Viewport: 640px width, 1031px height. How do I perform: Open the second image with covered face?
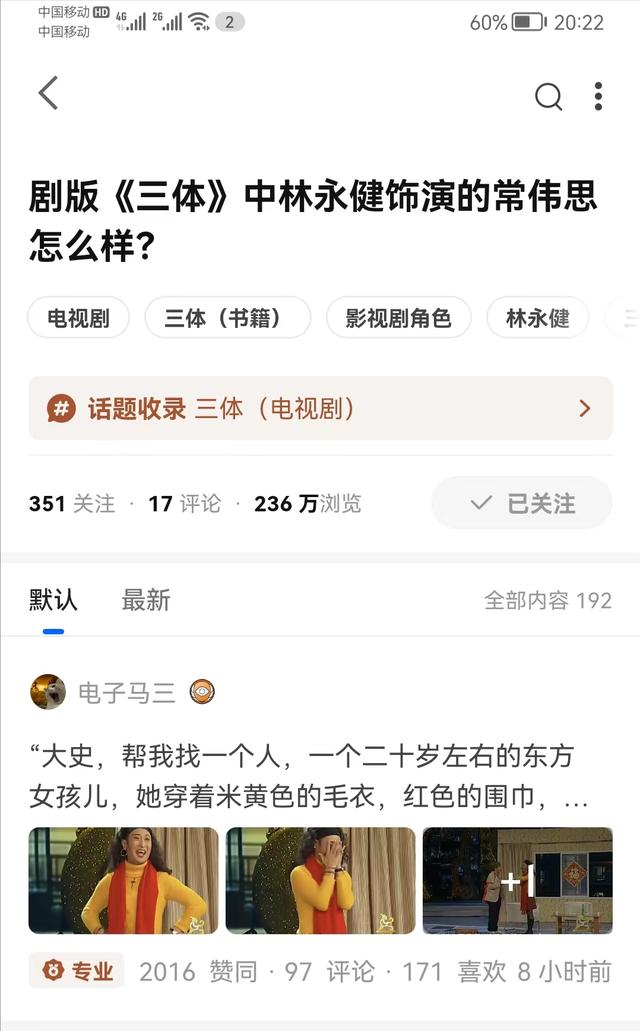click(x=320, y=880)
